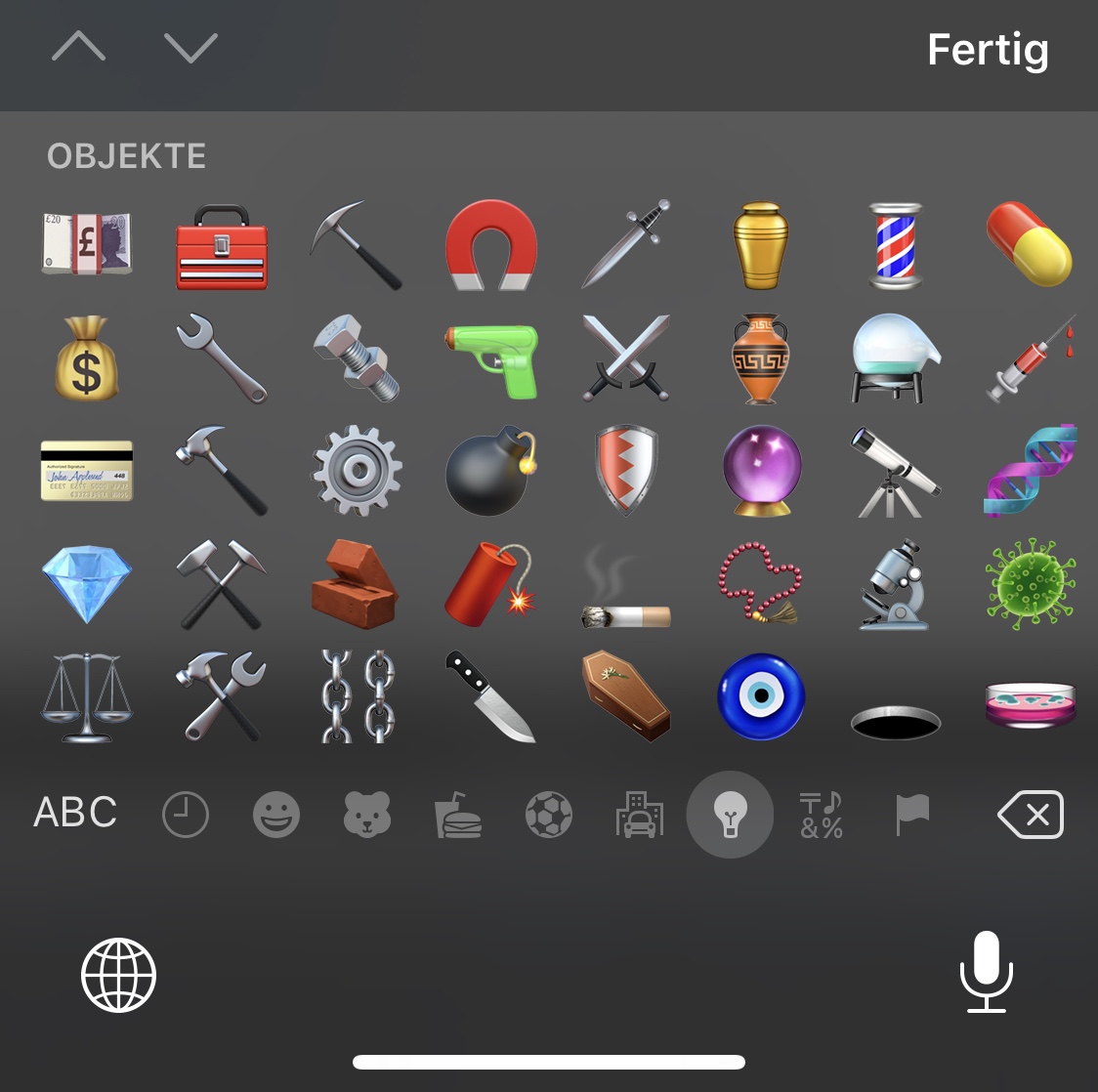Insert the crystal ball emoji
Viewport: 1098px width, 1092px height.
click(x=762, y=473)
